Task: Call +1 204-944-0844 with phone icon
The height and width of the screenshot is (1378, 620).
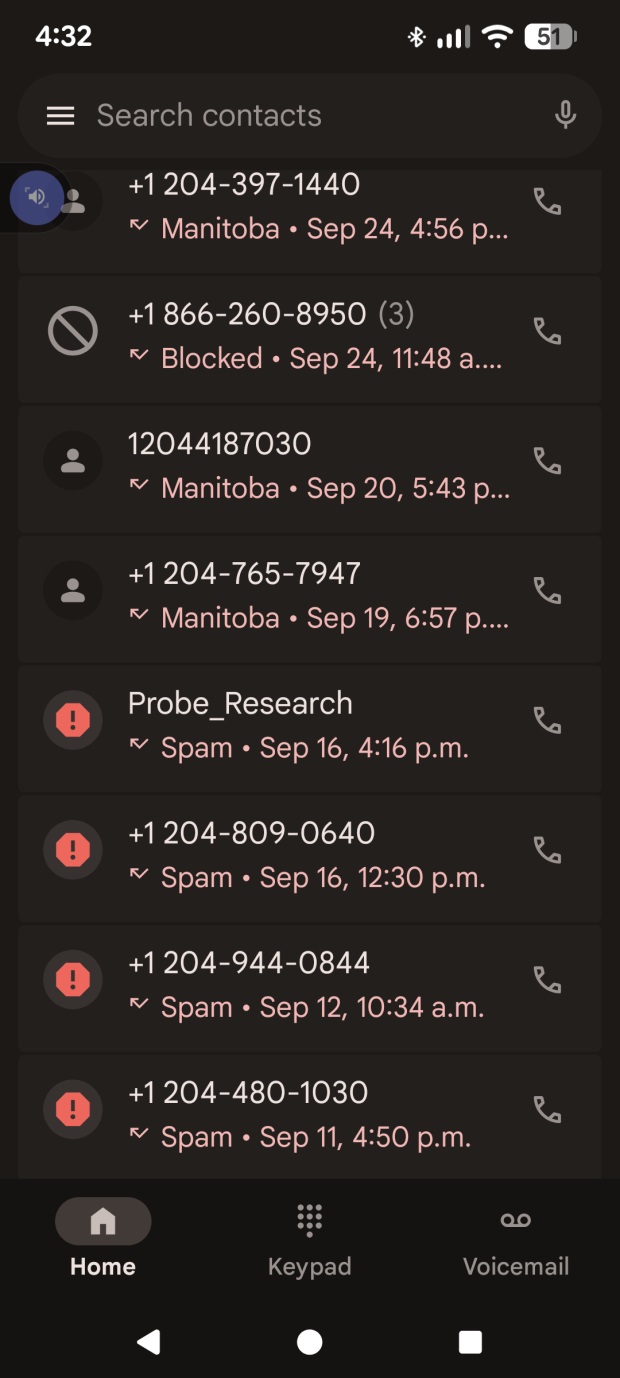Action: click(x=547, y=980)
